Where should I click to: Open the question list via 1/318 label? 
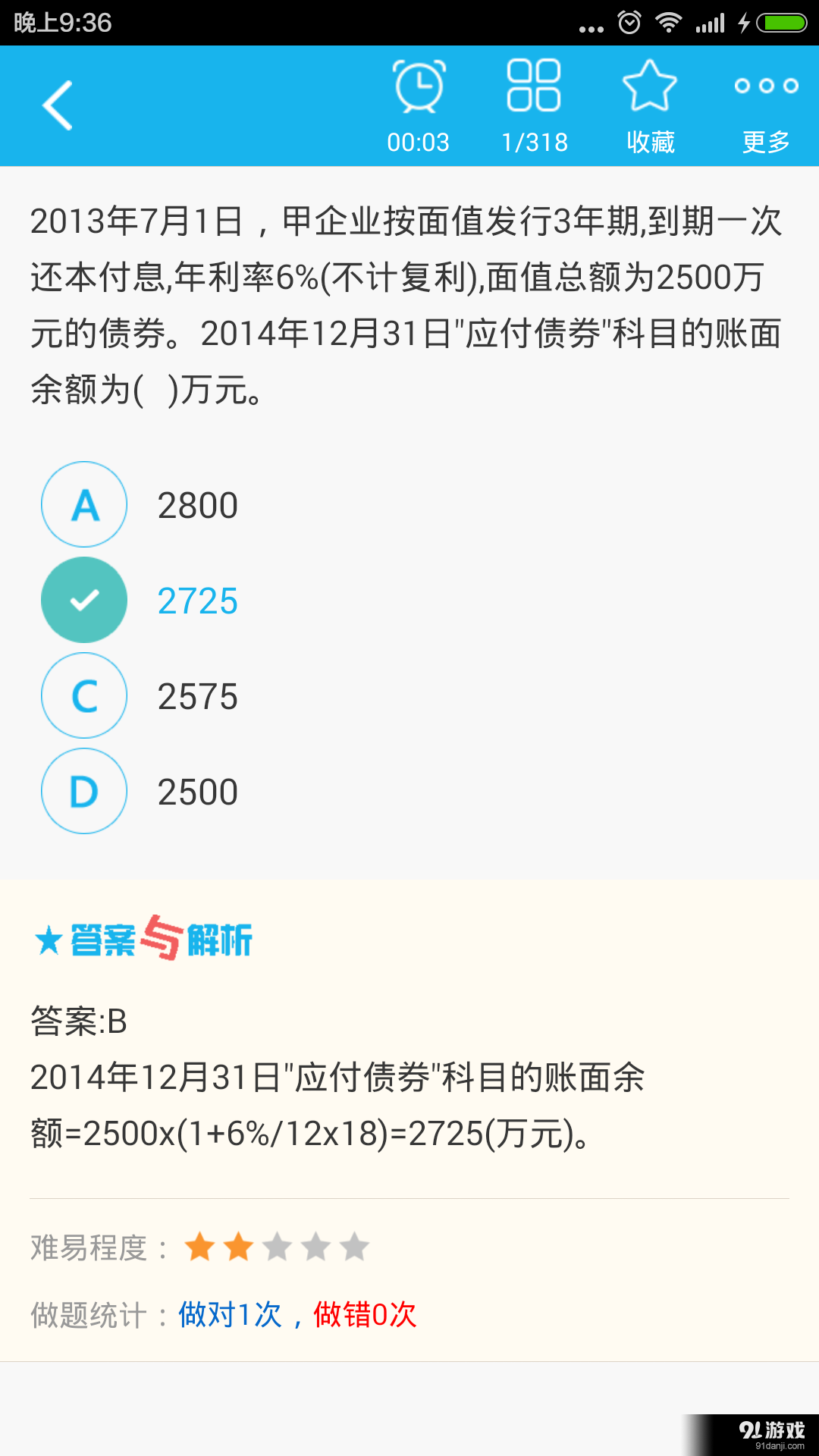(535, 142)
